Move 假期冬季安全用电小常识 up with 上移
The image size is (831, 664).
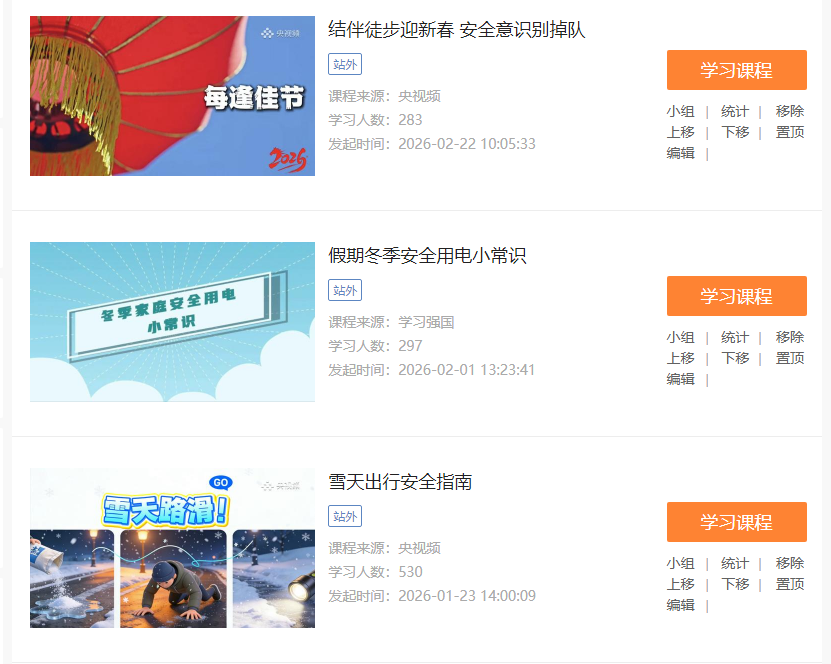coord(680,358)
